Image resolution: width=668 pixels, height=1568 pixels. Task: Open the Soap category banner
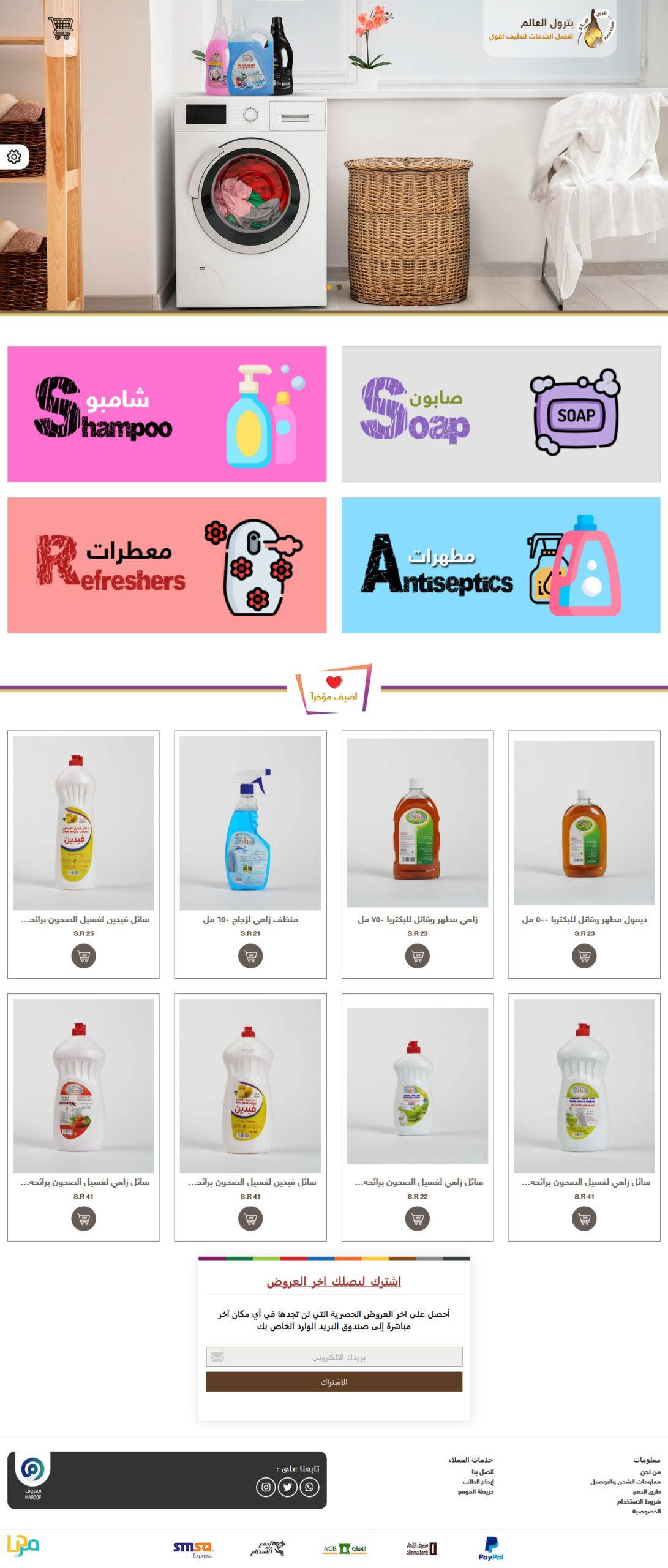tap(500, 414)
